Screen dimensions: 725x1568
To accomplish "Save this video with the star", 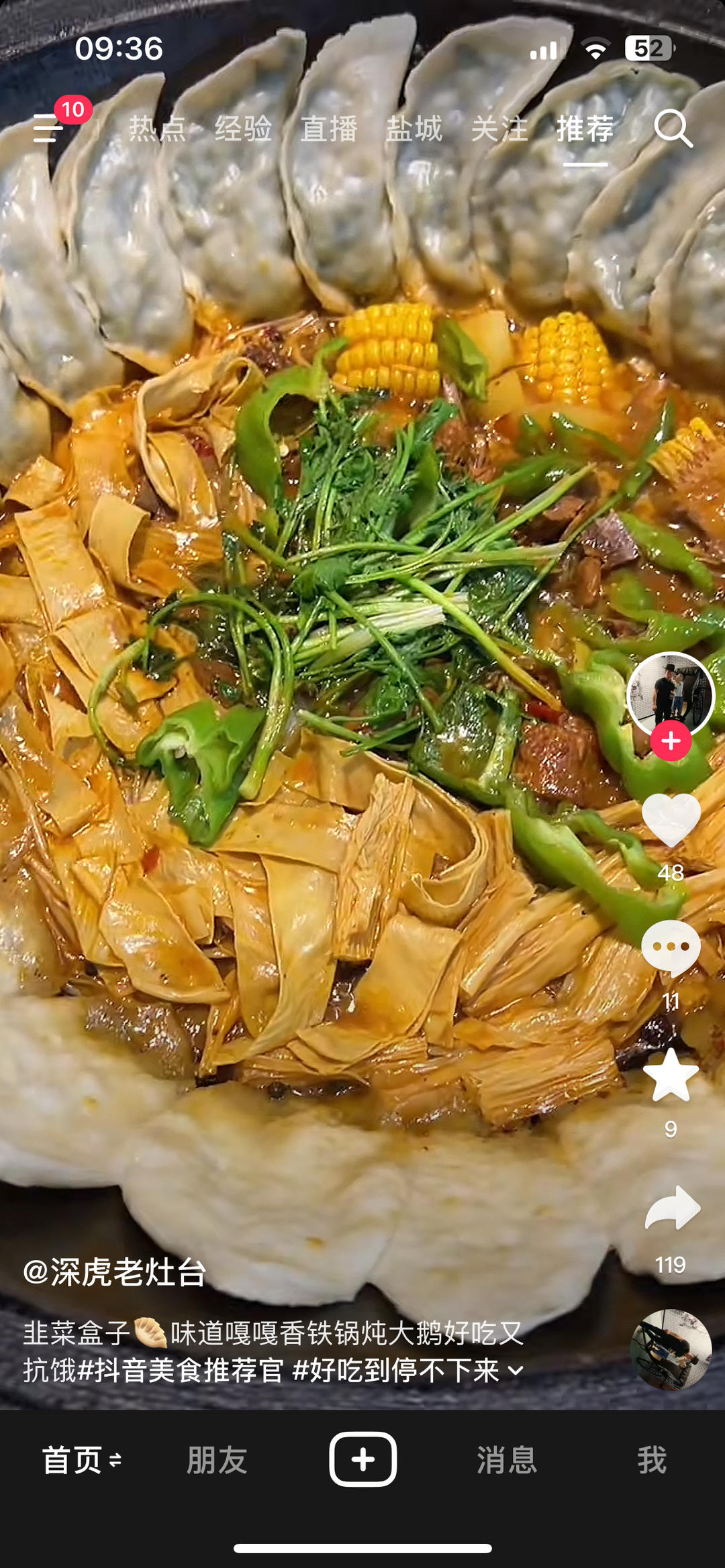I will click(x=671, y=1076).
